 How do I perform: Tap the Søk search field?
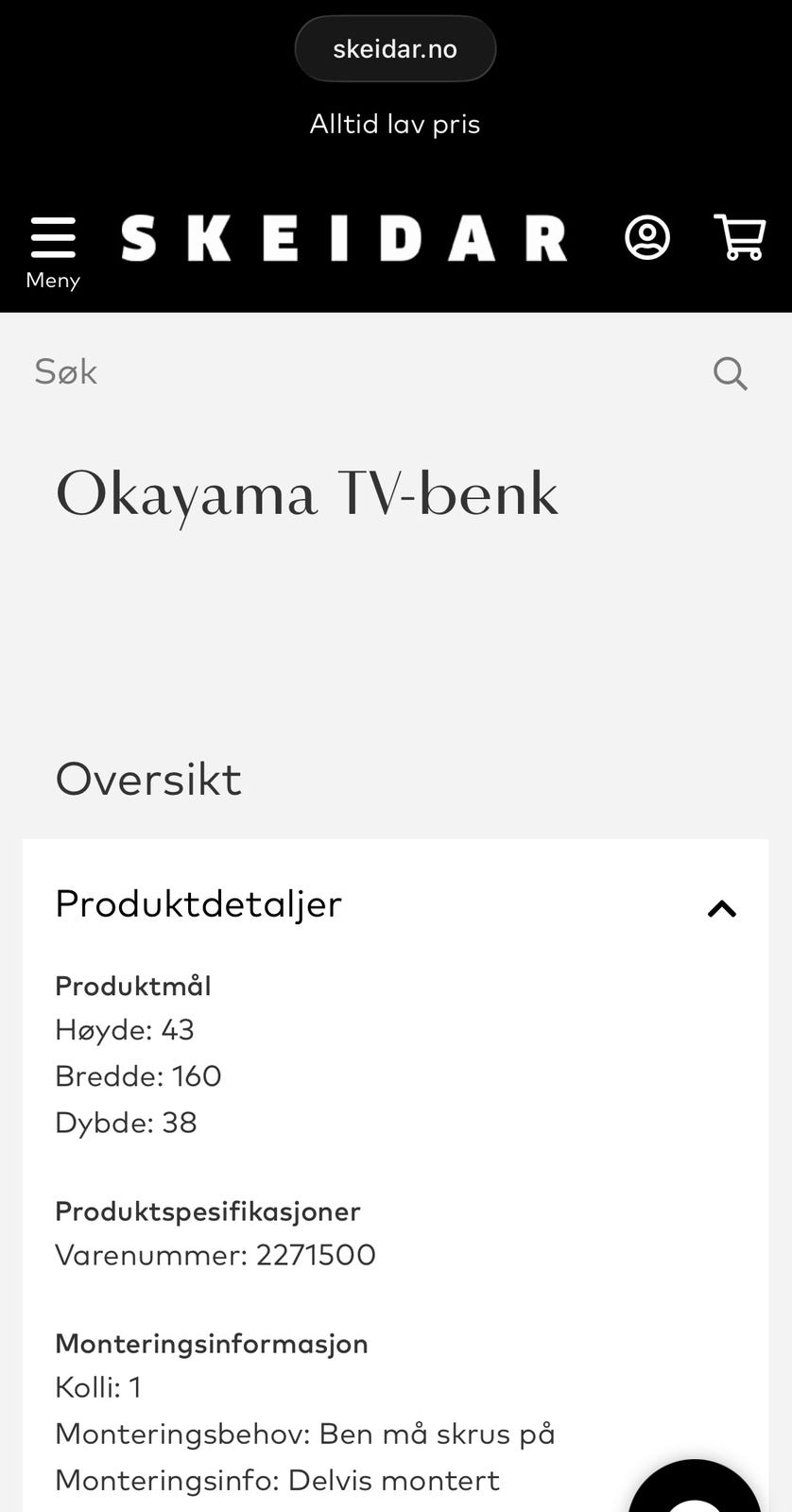pyautogui.click(x=359, y=372)
